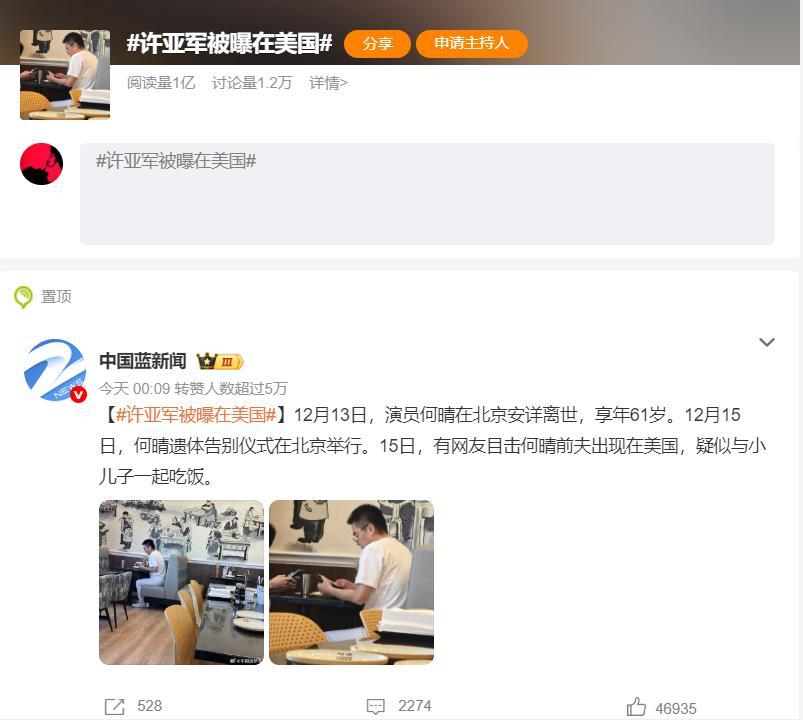The image size is (803, 723).
Task: View the first restaurant photo in post
Action: click(181, 582)
